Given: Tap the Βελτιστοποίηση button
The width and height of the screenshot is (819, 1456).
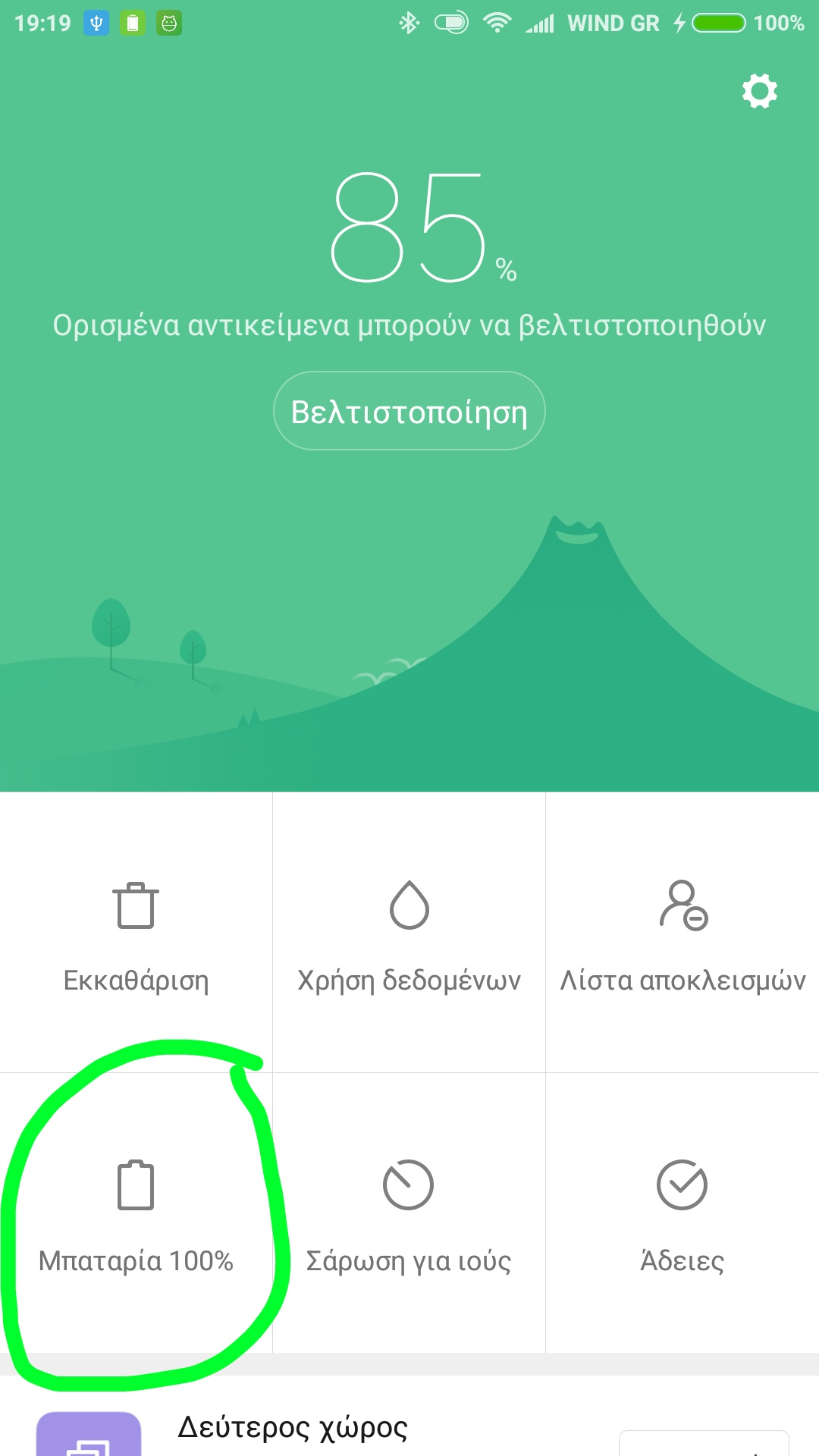Looking at the screenshot, I should tap(409, 411).
